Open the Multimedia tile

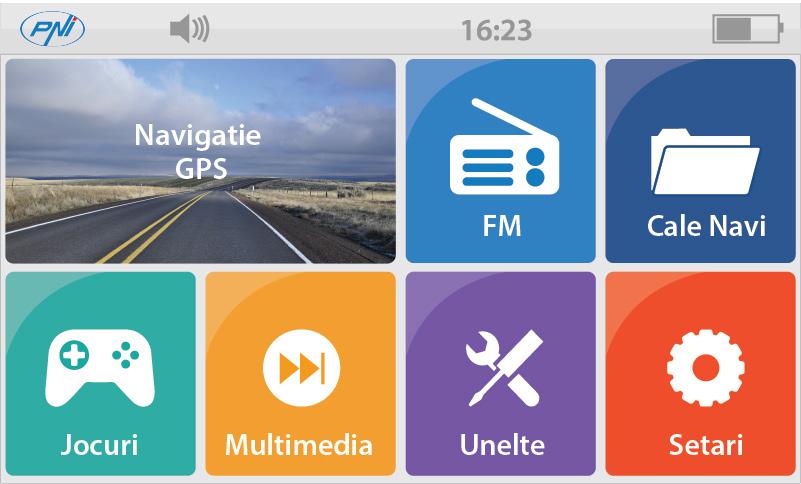pos(300,373)
